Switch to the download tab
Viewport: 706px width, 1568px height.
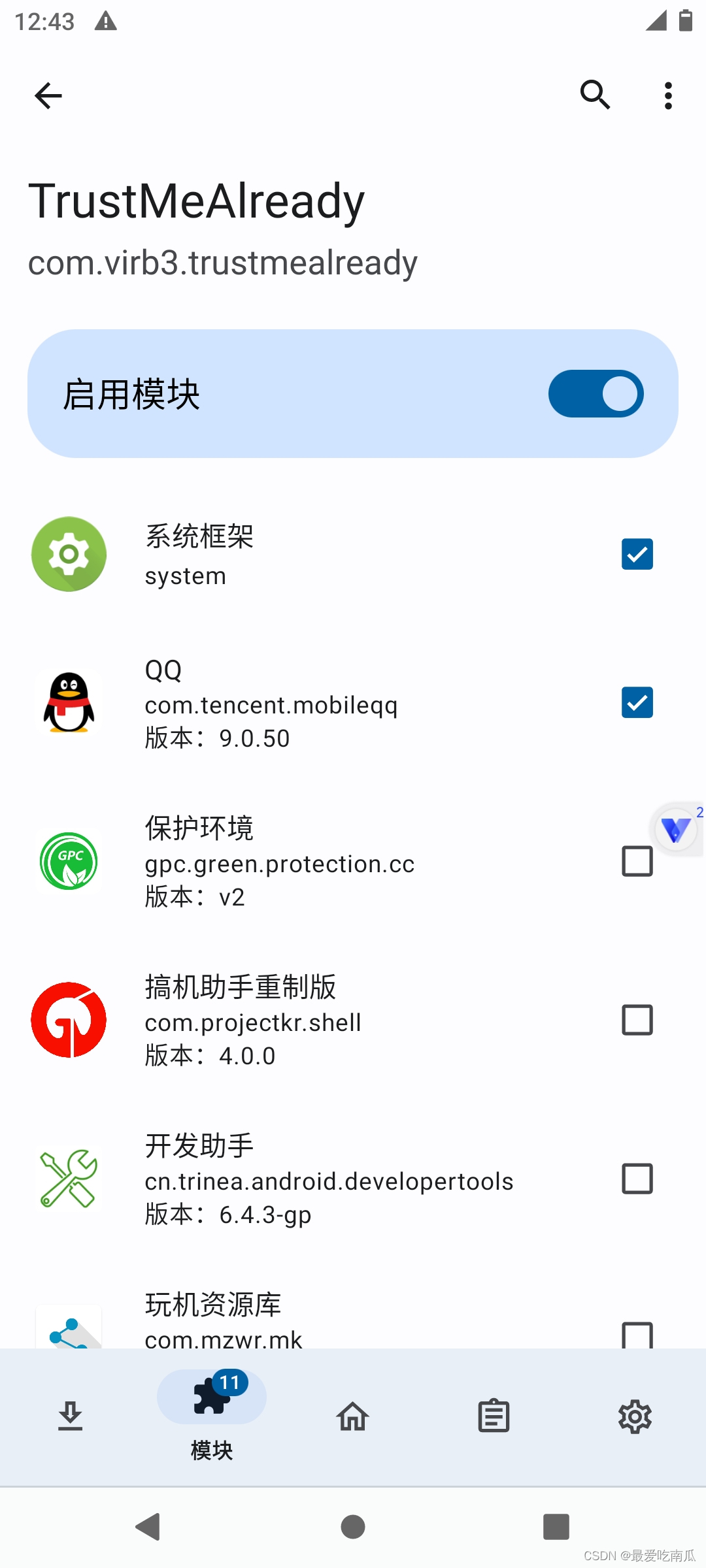[x=70, y=1416]
